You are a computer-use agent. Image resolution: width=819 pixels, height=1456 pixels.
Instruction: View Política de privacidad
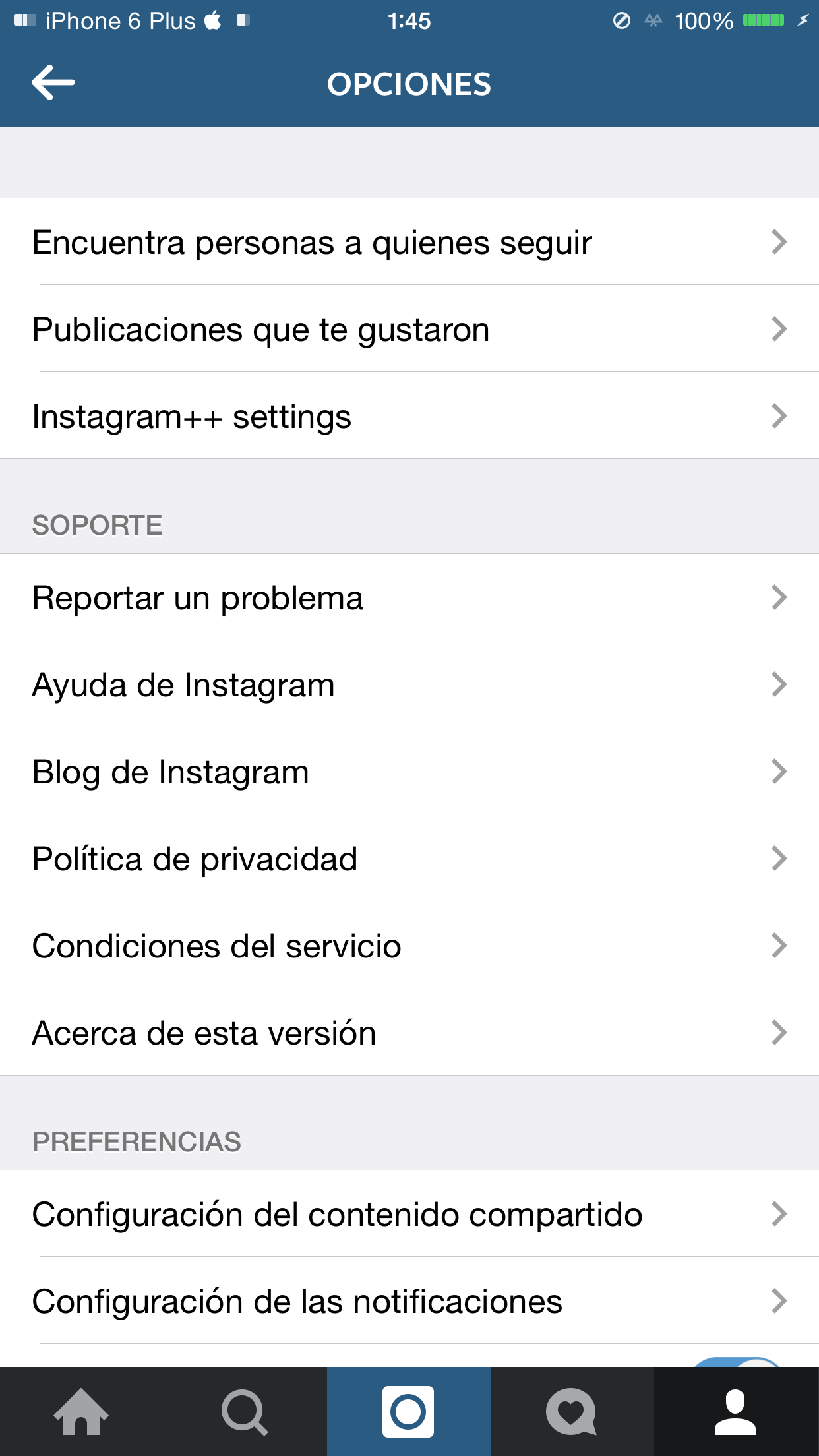tap(409, 859)
